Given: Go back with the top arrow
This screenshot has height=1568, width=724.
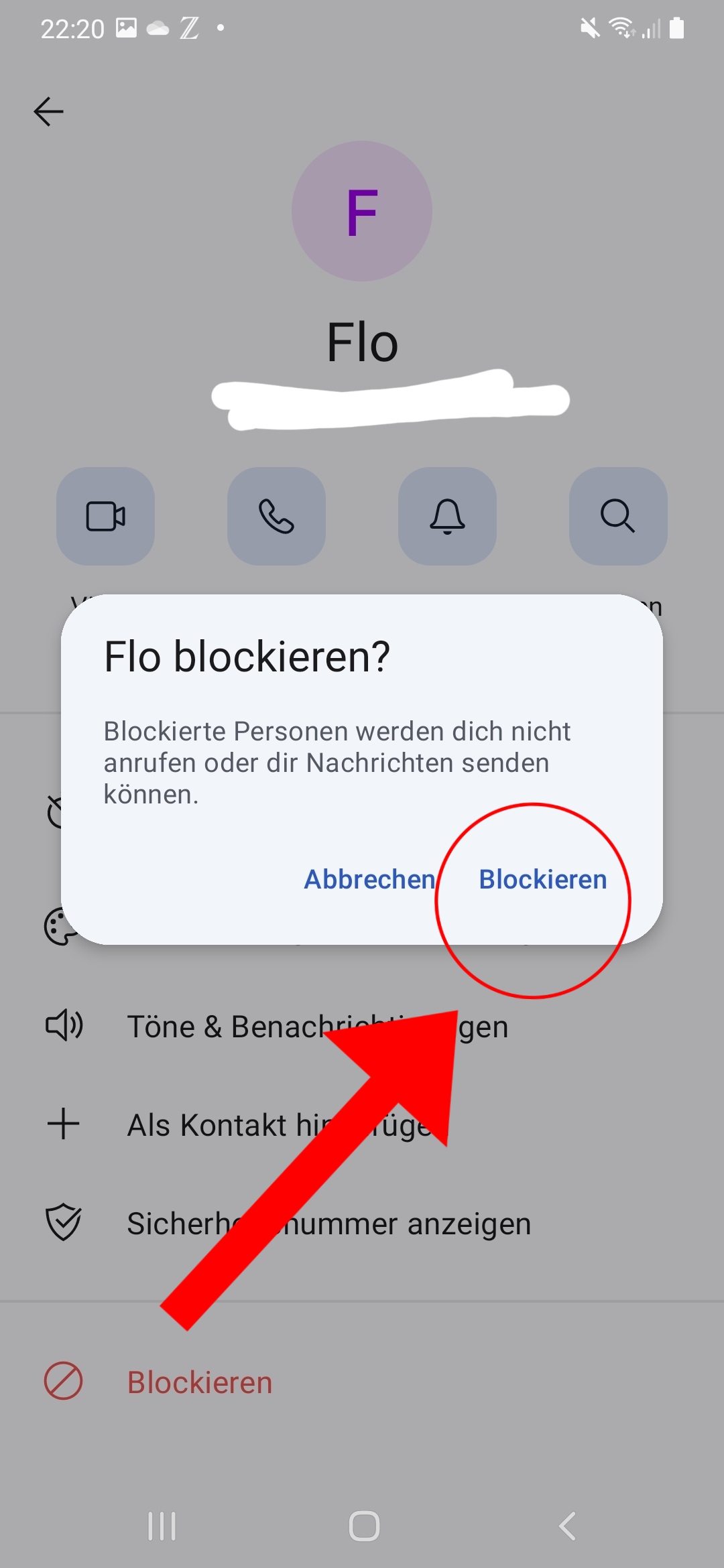Looking at the screenshot, I should (x=48, y=111).
